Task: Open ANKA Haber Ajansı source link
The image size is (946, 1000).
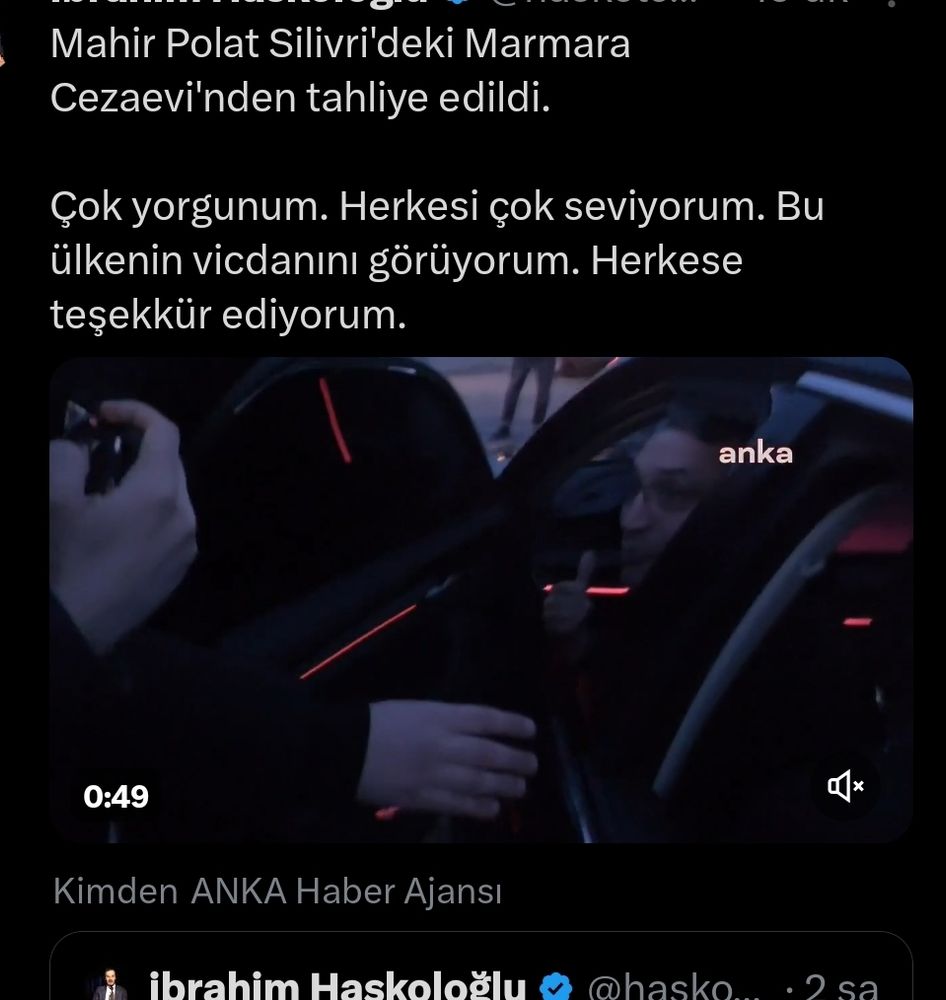Action: coord(346,891)
